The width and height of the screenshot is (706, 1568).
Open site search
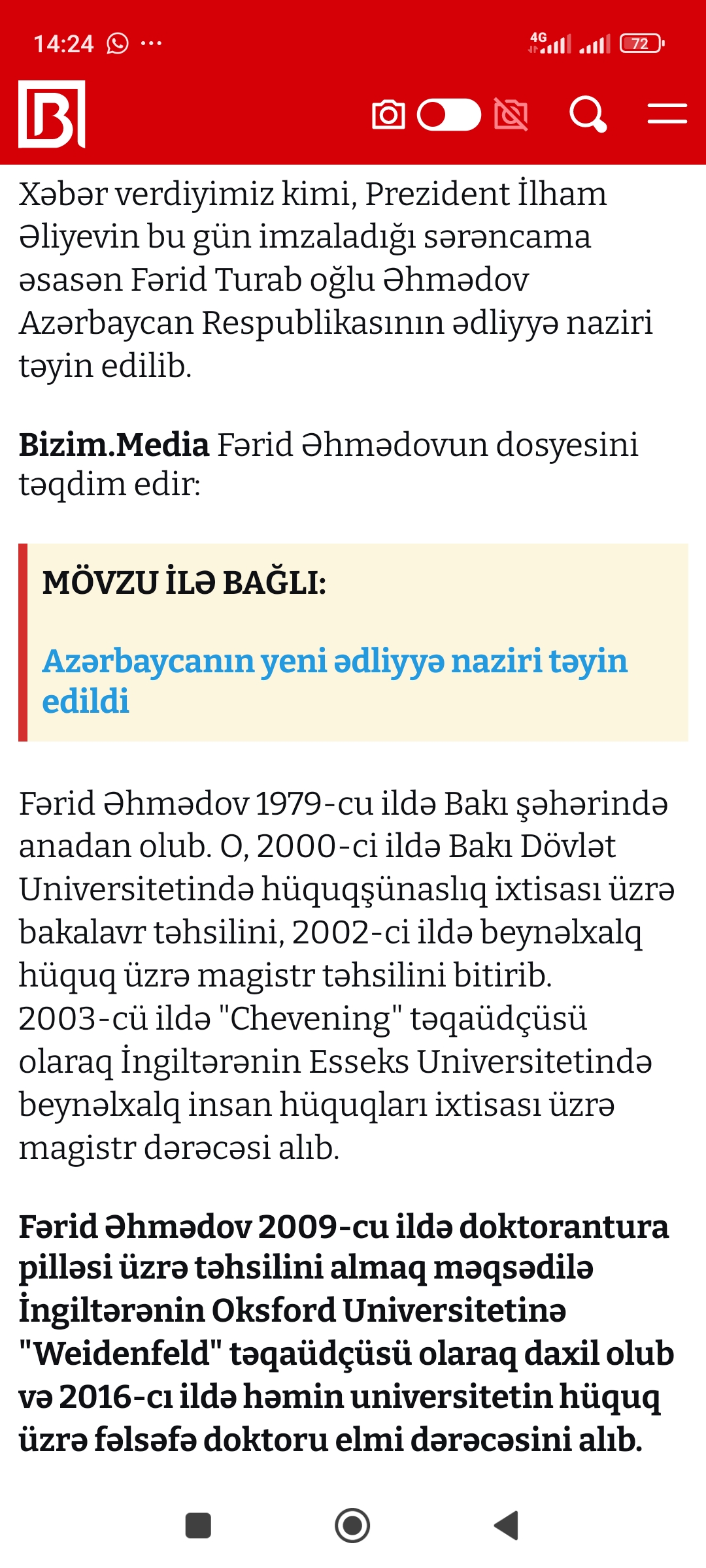587,114
